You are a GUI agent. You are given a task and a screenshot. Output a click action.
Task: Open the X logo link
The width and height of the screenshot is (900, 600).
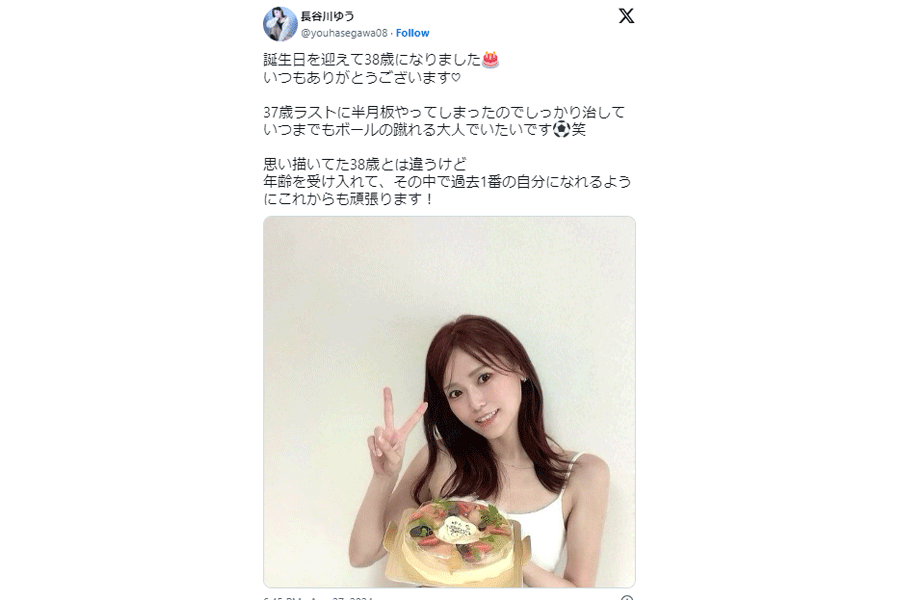click(626, 16)
